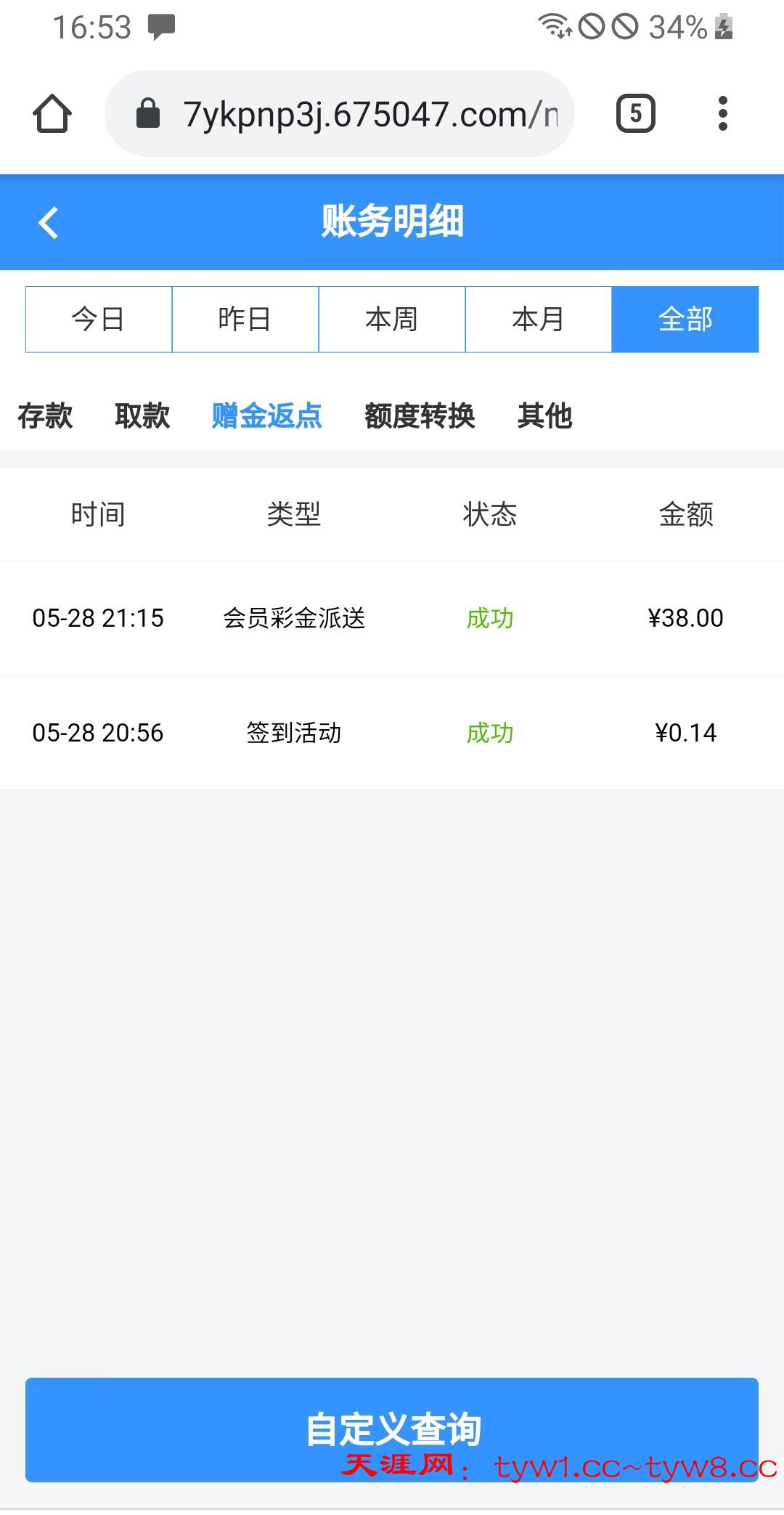
Task: Tap the 自定义查询 button
Action: 392,1429
